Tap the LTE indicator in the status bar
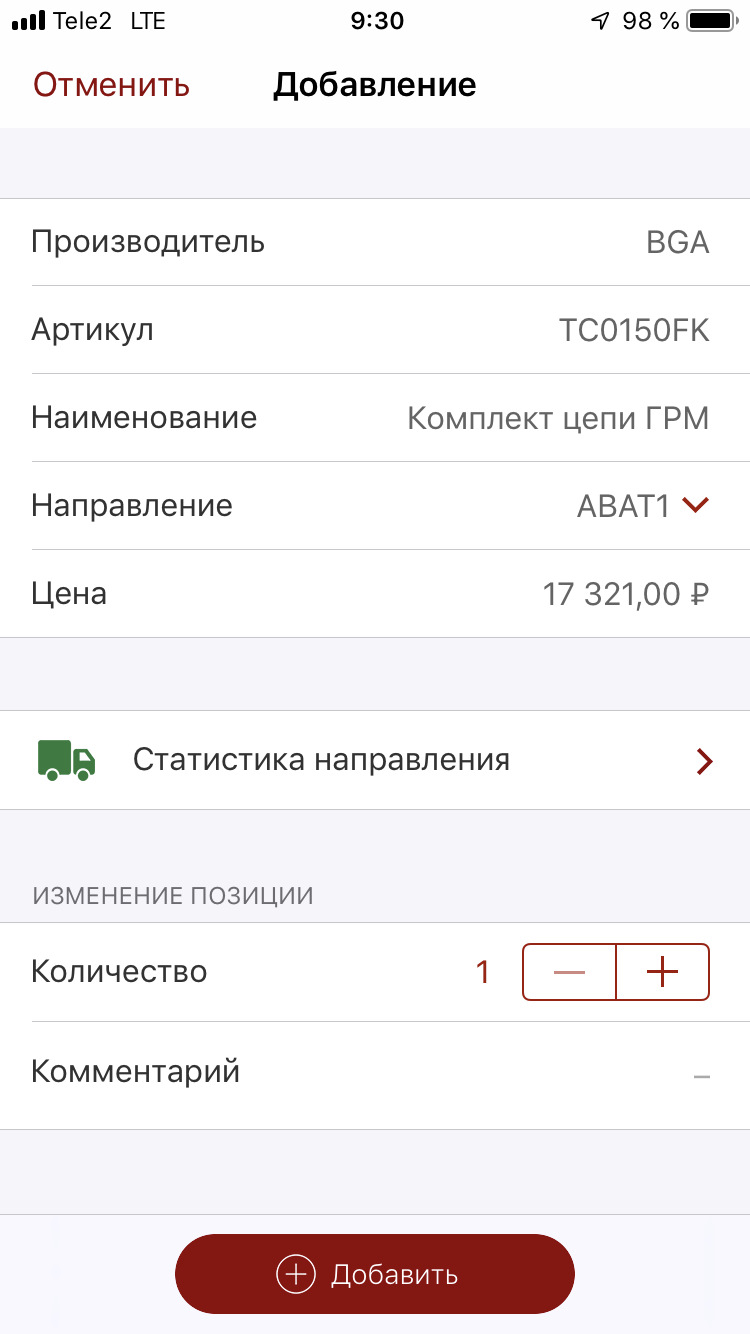 pos(150,19)
